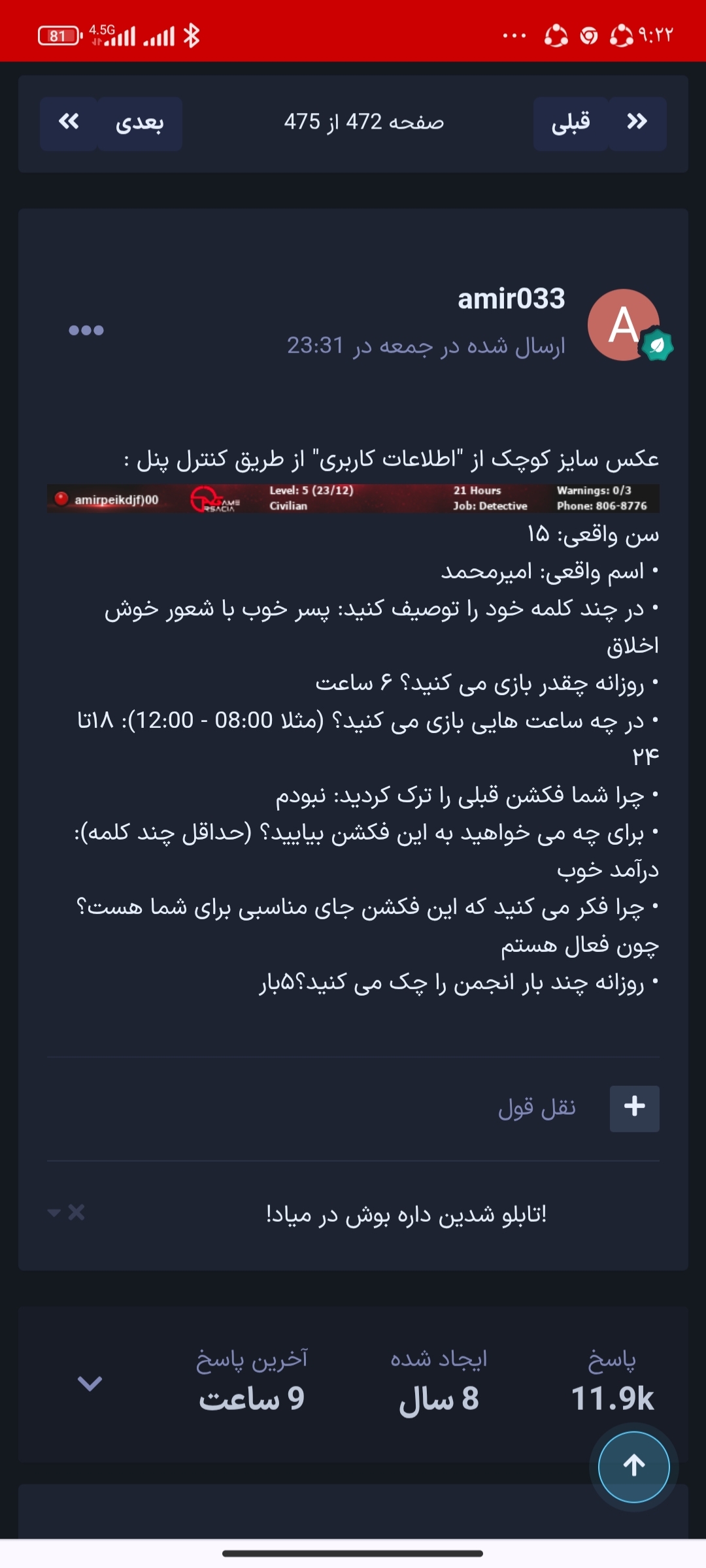The image size is (706, 1568).
Task: Go to the next page (بعدی)
Action: [x=139, y=123]
